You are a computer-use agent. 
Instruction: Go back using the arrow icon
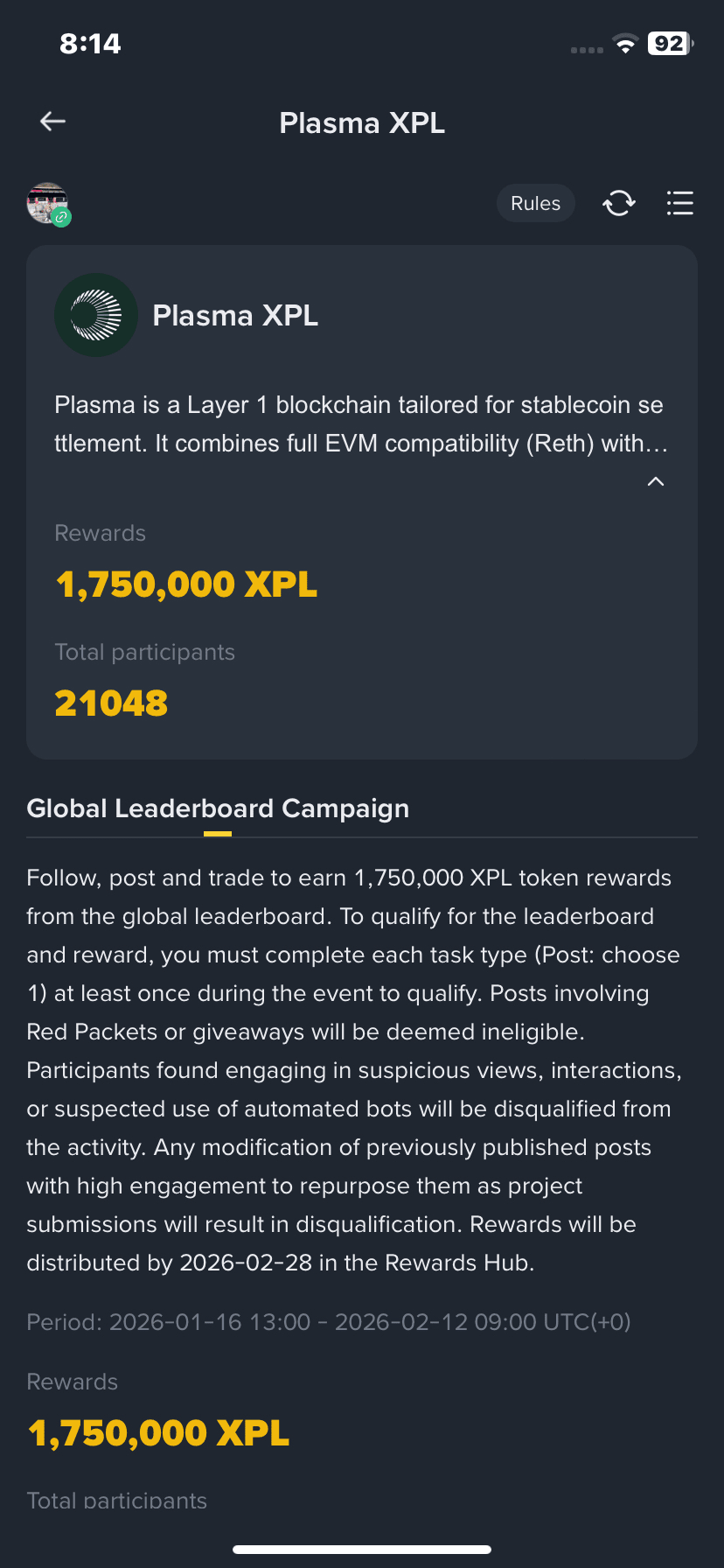(53, 122)
